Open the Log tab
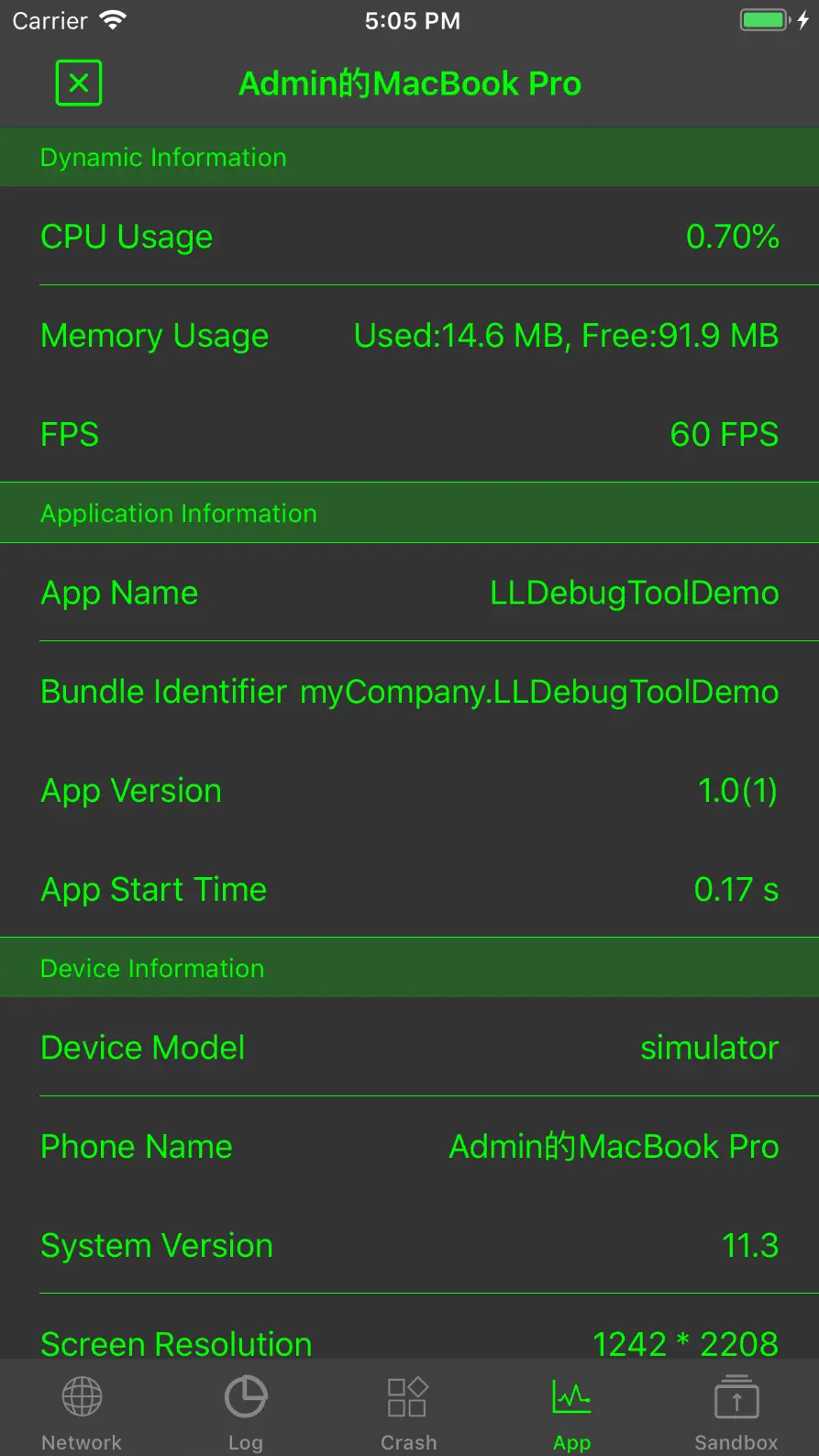This screenshot has width=819, height=1456. [245, 1410]
